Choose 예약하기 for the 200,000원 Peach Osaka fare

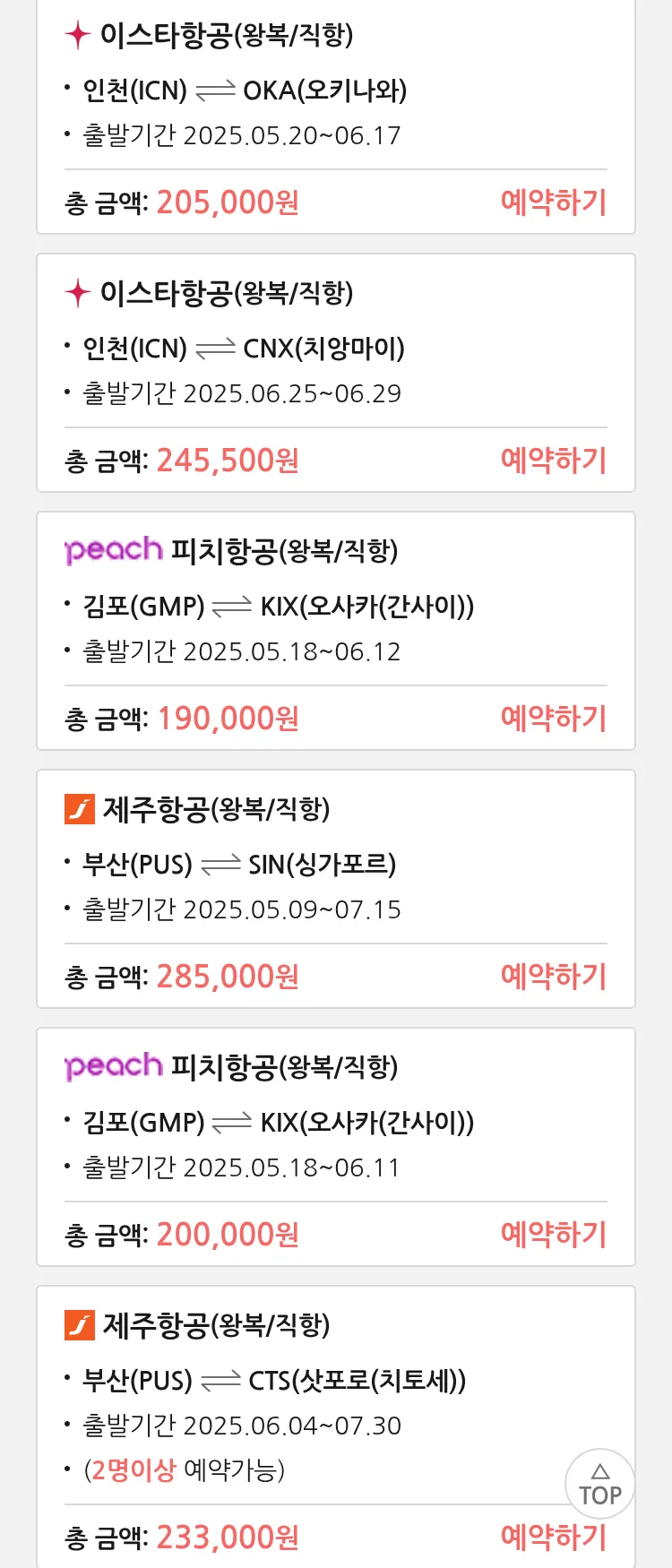click(x=553, y=1235)
